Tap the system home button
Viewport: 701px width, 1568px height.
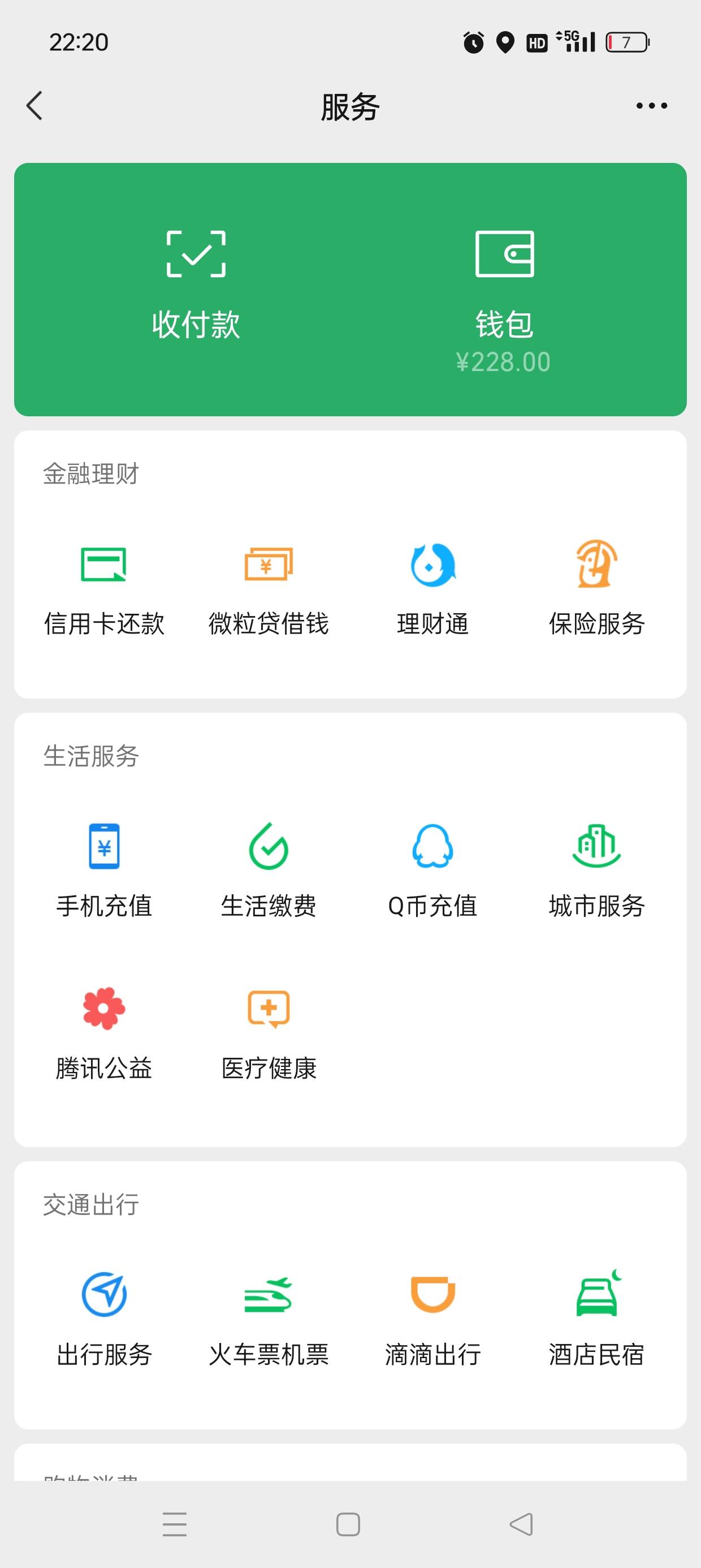pyautogui.click(x=348, y=1524)
